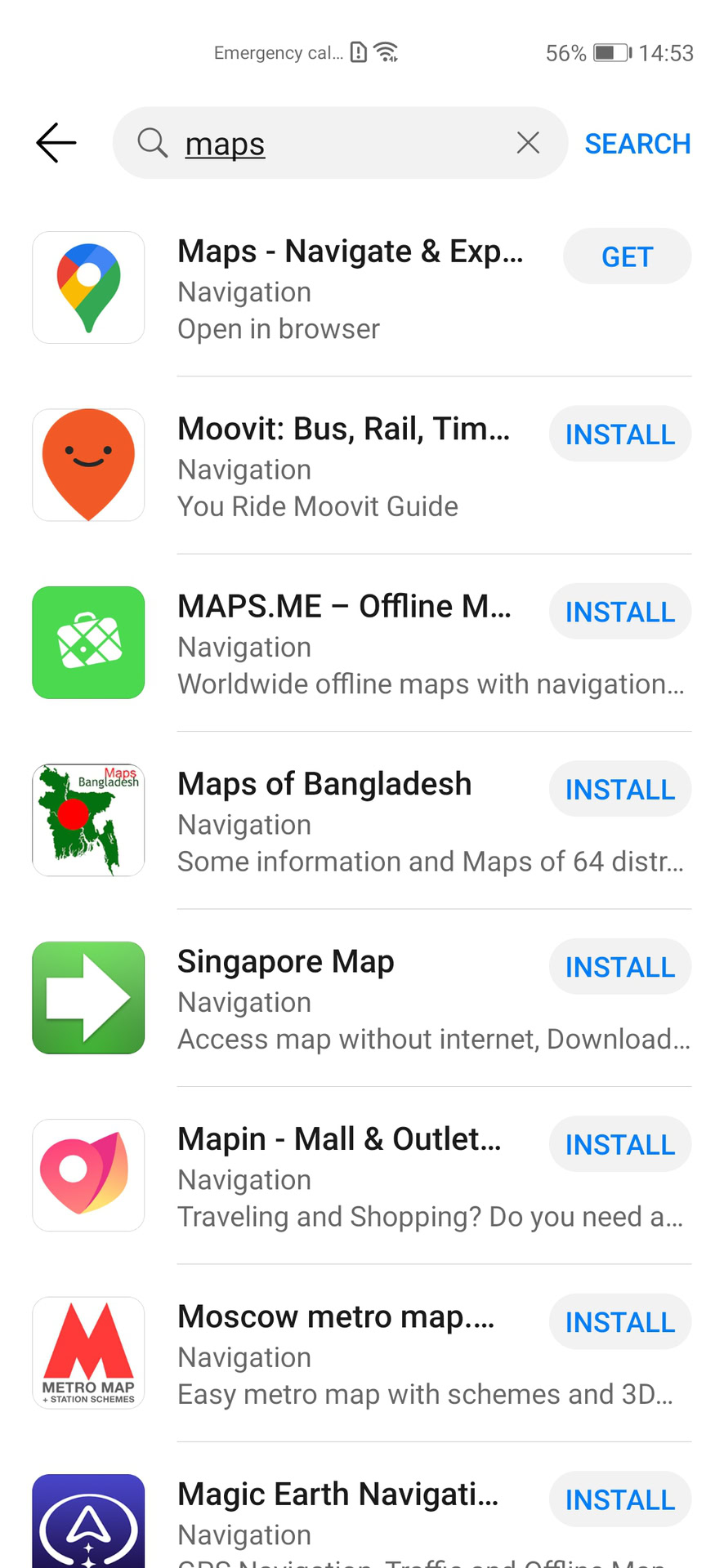Install Singapore Map
This screenshot has height=1568, width=724.
coord(620,967)
